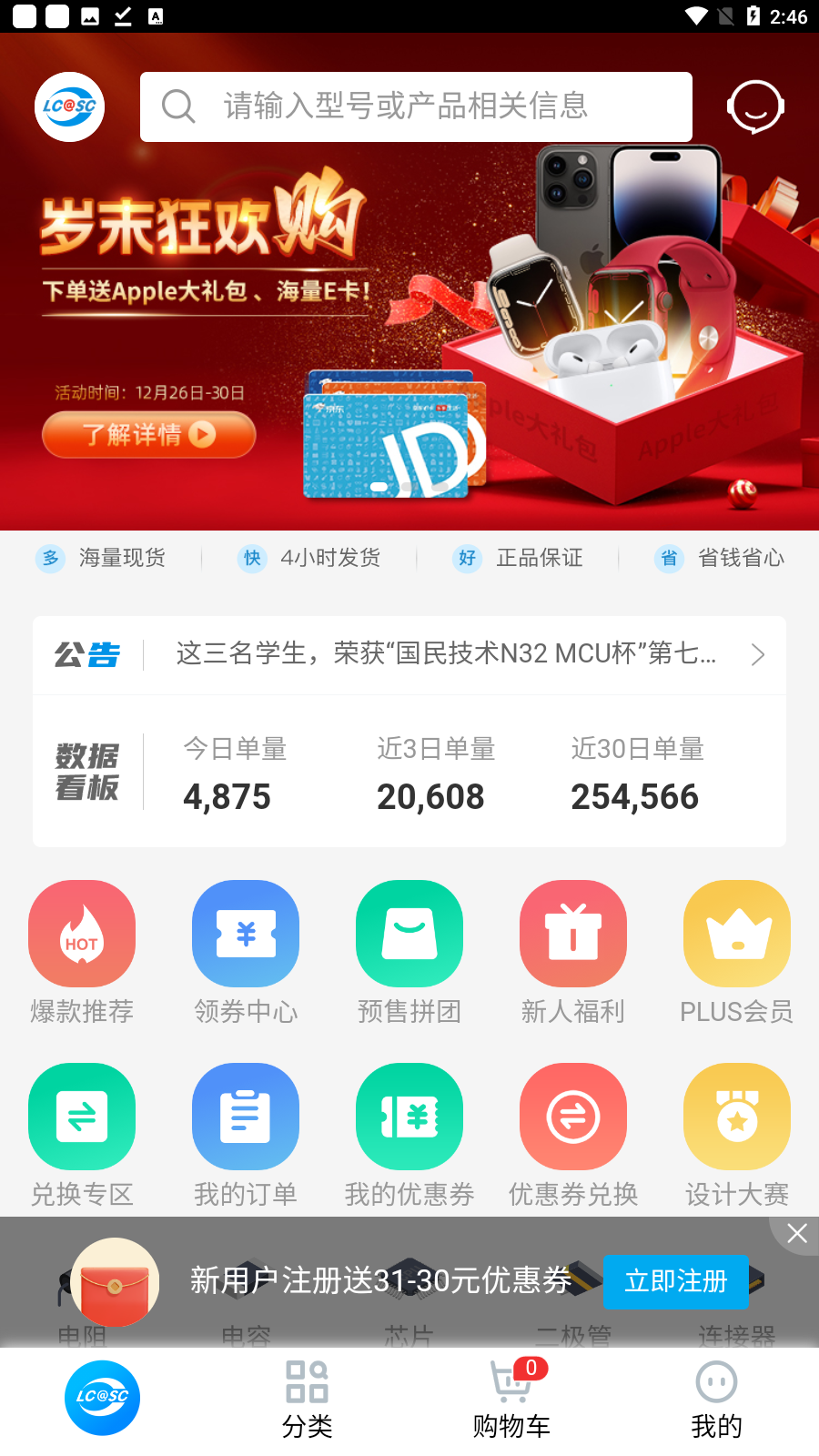
Task: Go to 领券中心 coupon center
Action: [246, 953]
